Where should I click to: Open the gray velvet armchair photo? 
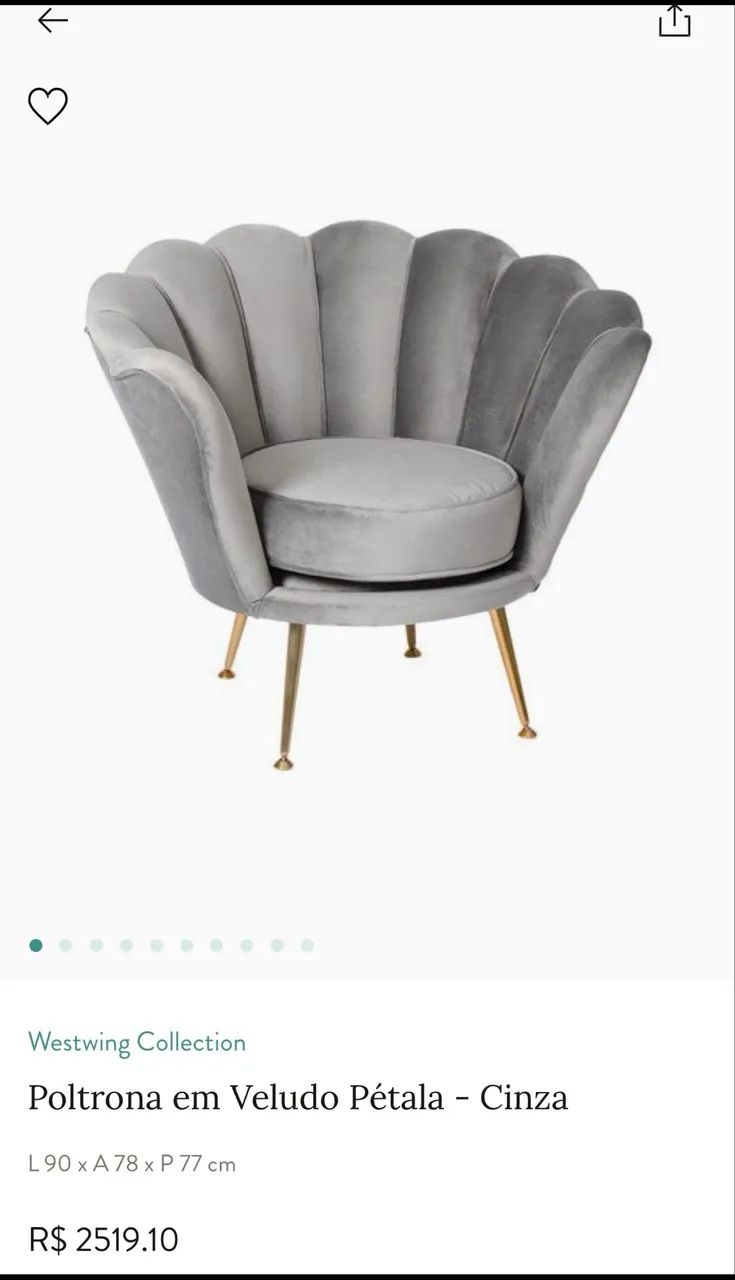(x=368, y=494)
